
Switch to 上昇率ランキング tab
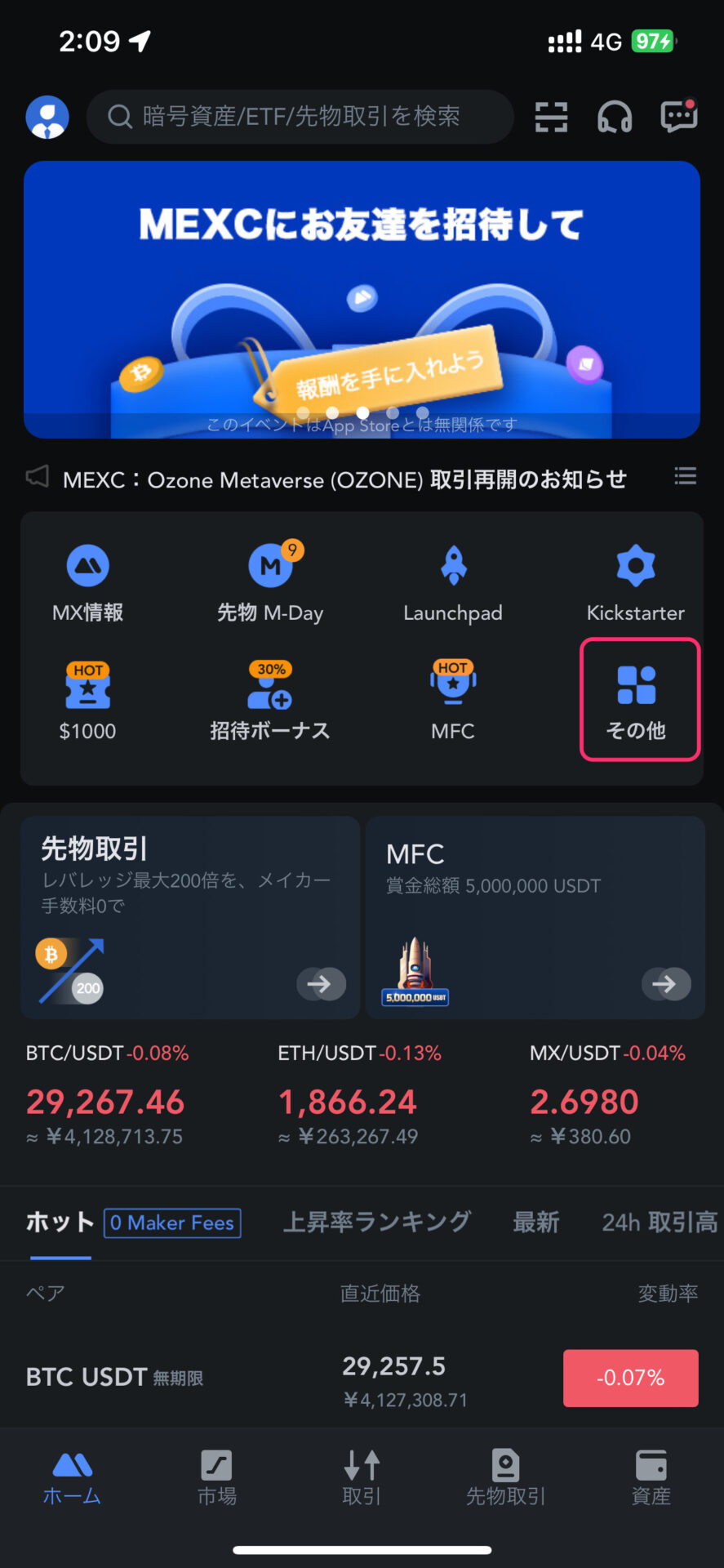point(376,1222)
